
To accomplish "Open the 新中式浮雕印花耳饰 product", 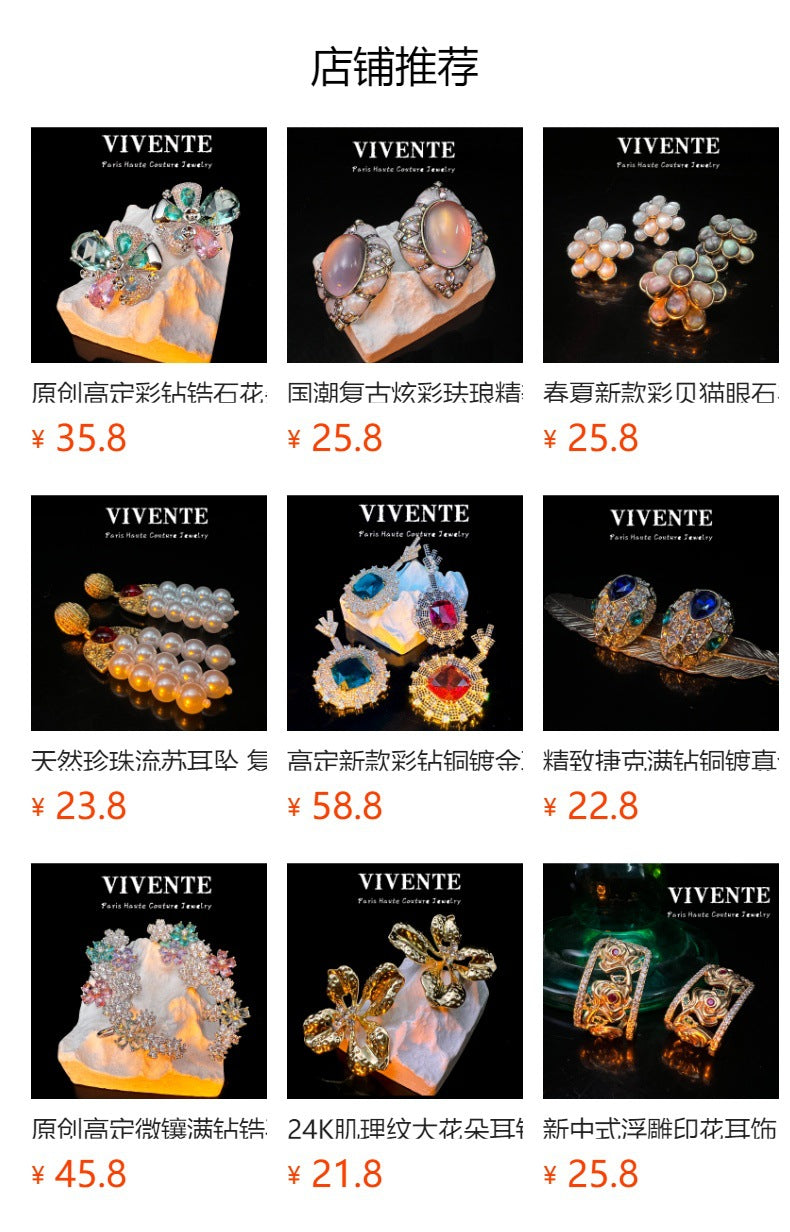I will 660,981.
